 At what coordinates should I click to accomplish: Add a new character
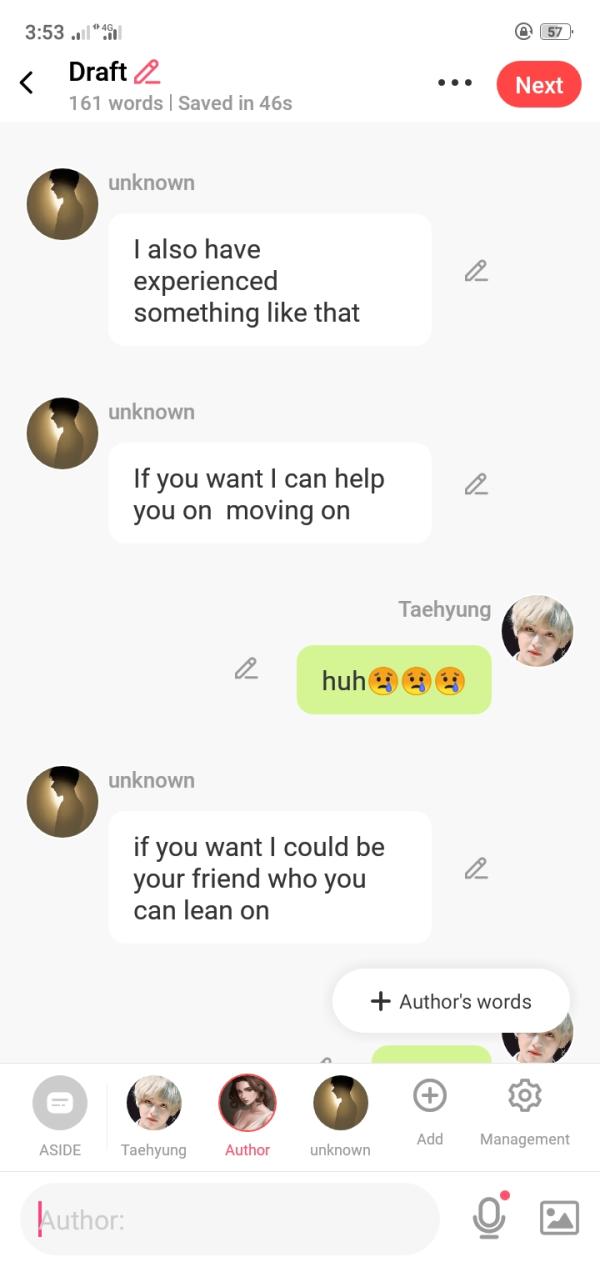tap(429, 1113)
